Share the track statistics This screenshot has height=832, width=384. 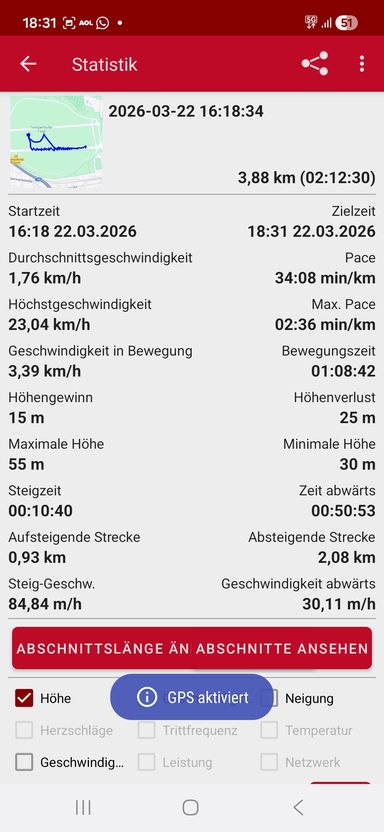click(x=315, y=64)
